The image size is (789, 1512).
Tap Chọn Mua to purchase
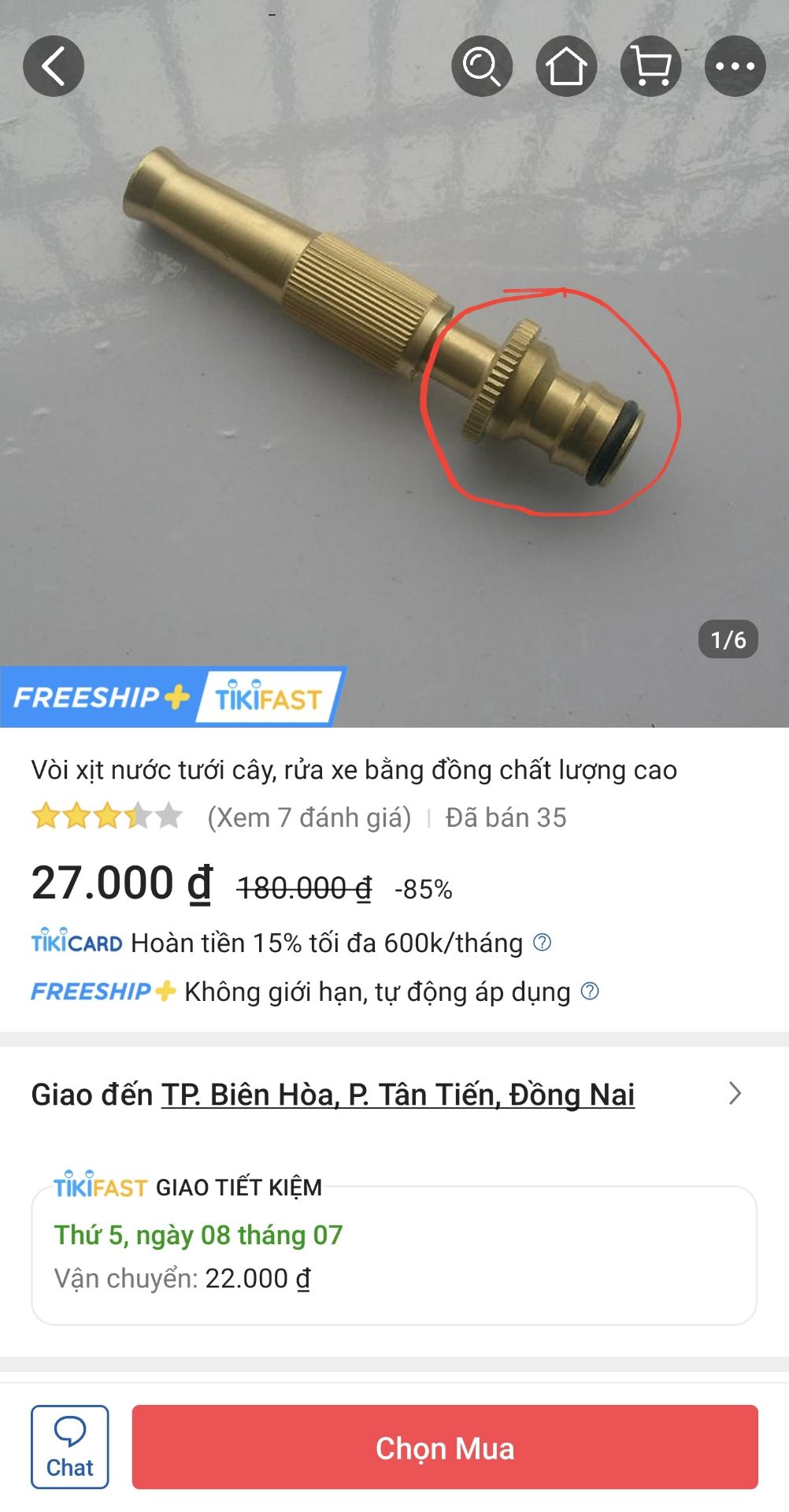(x=444, y=1447)
